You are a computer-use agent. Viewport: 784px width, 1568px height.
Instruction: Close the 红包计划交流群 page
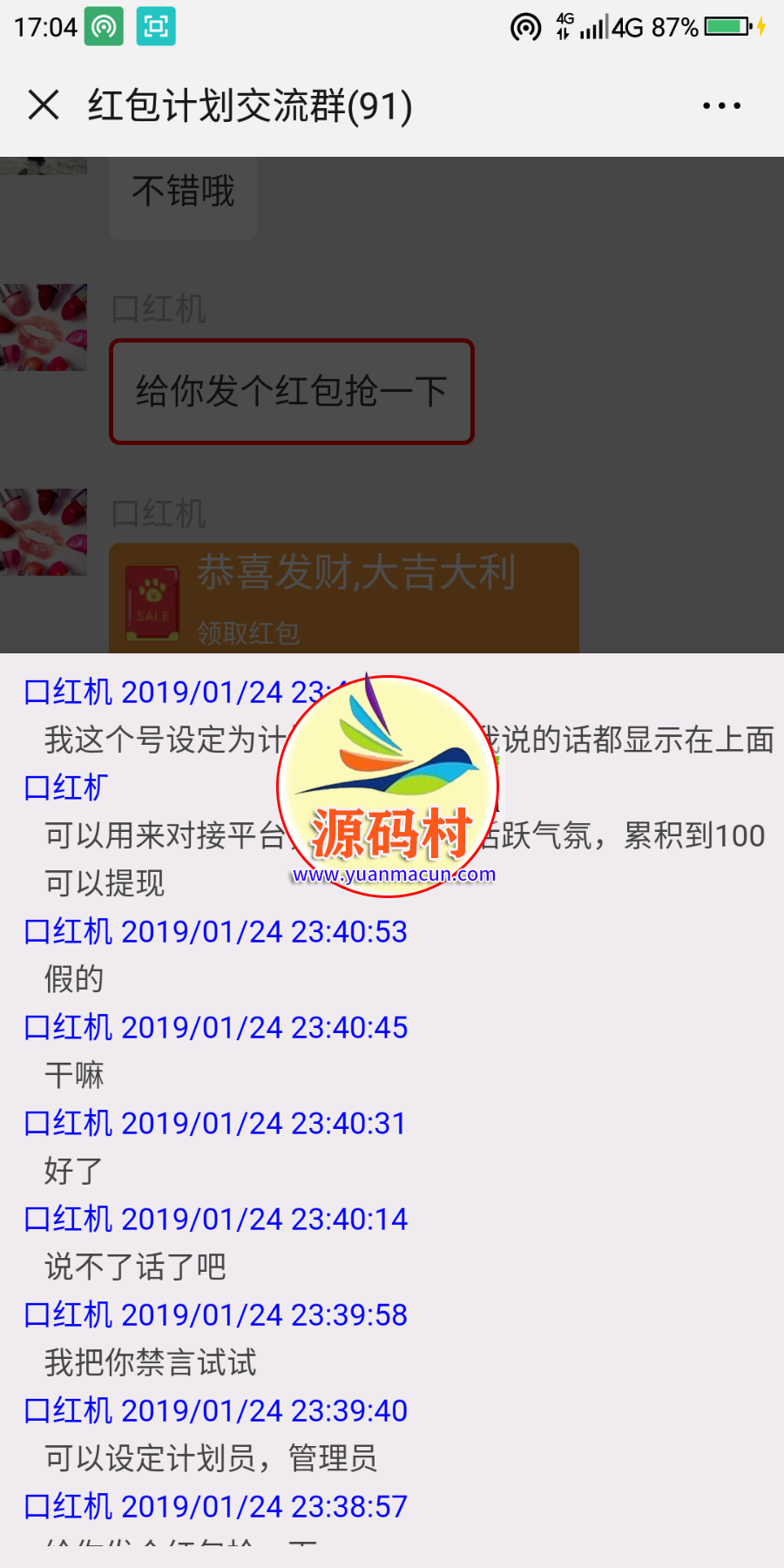click(x=44, y=105)
